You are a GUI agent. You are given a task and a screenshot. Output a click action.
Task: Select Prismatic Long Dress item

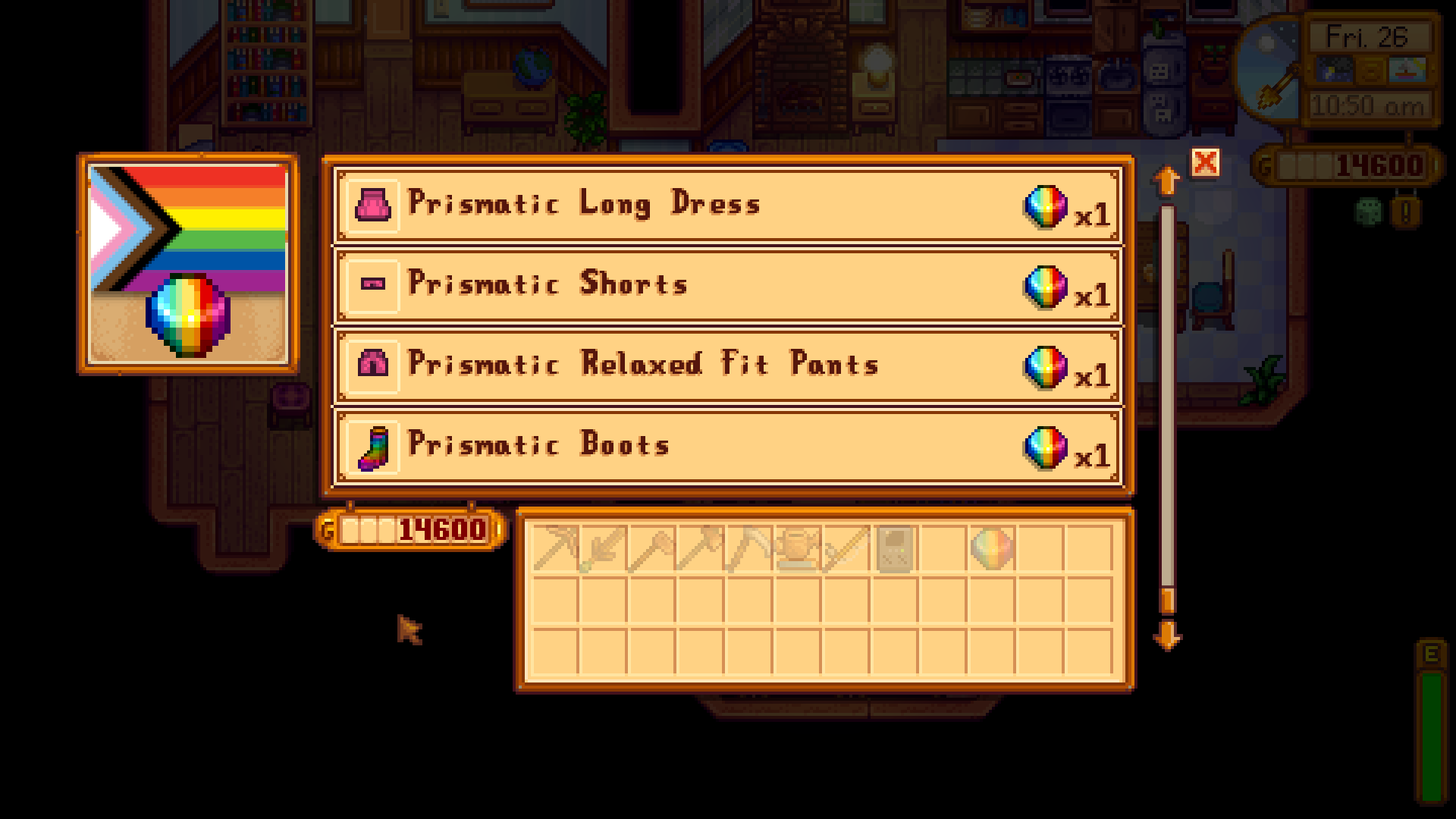tap(726, 205)
